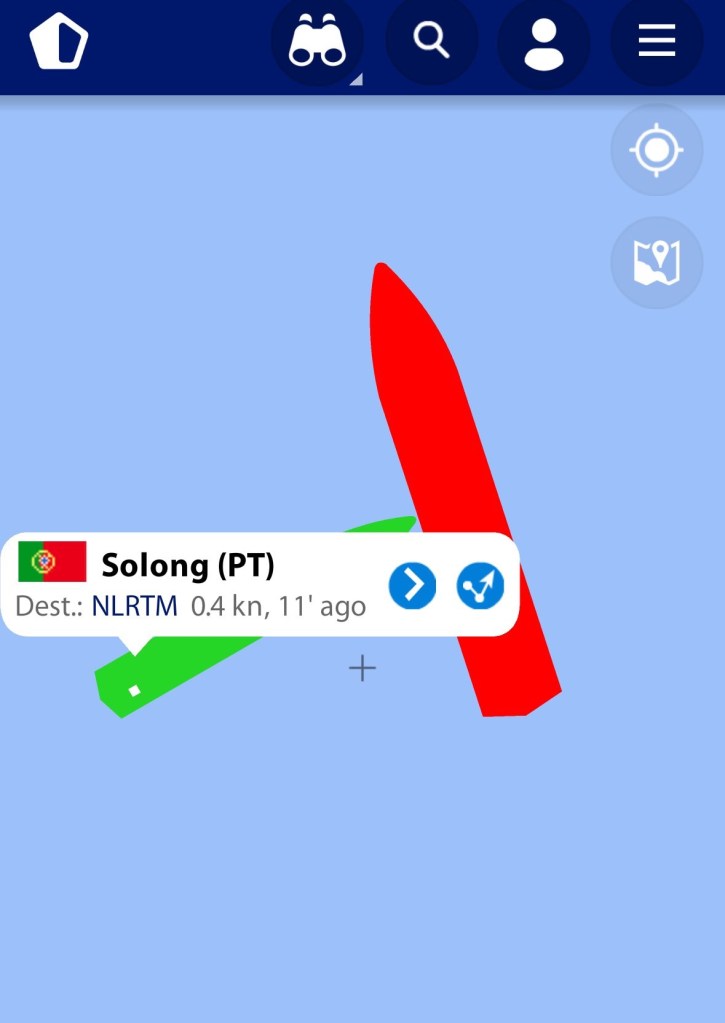Open the user account profile
This screenshot has height=1023, width=725.
pos(544,44)
